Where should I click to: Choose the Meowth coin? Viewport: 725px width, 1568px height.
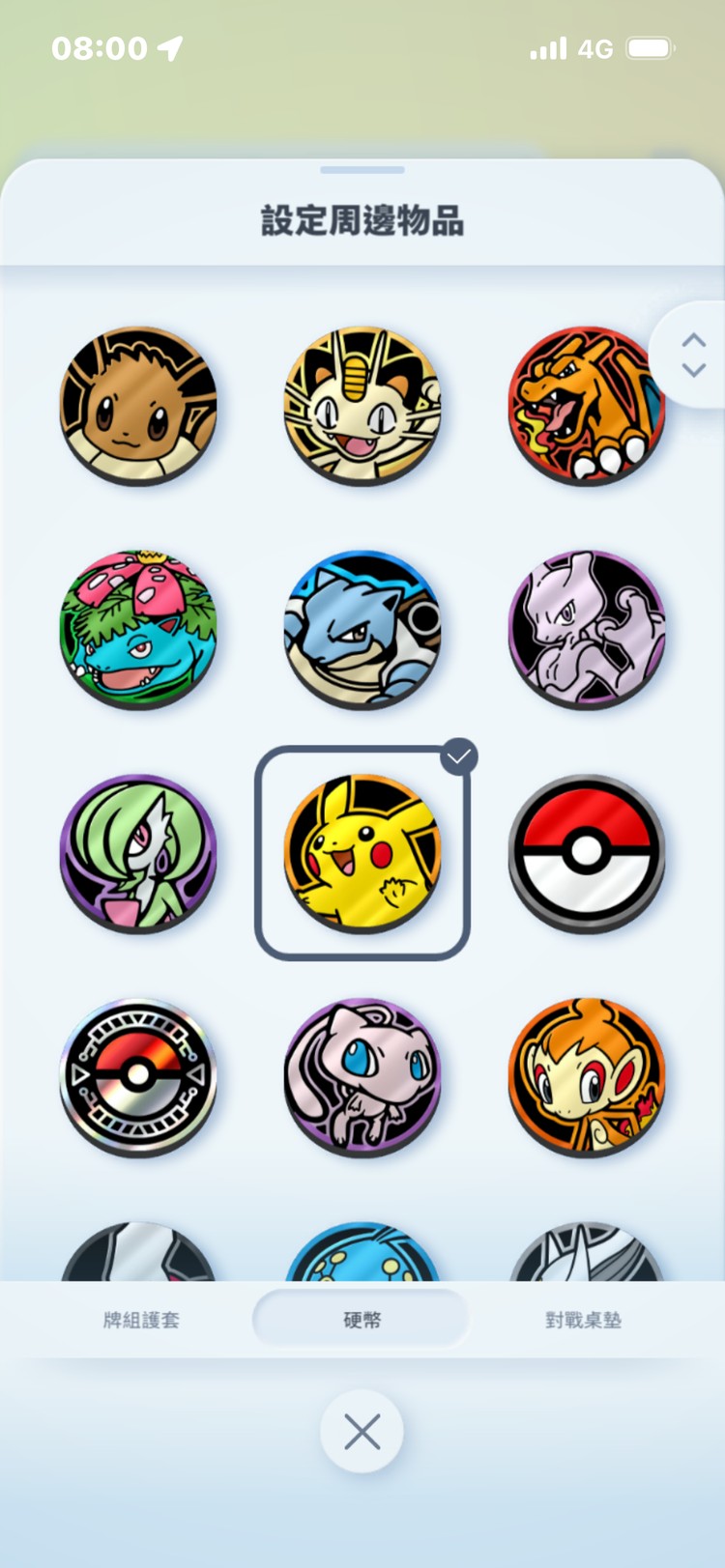[362, 405]
